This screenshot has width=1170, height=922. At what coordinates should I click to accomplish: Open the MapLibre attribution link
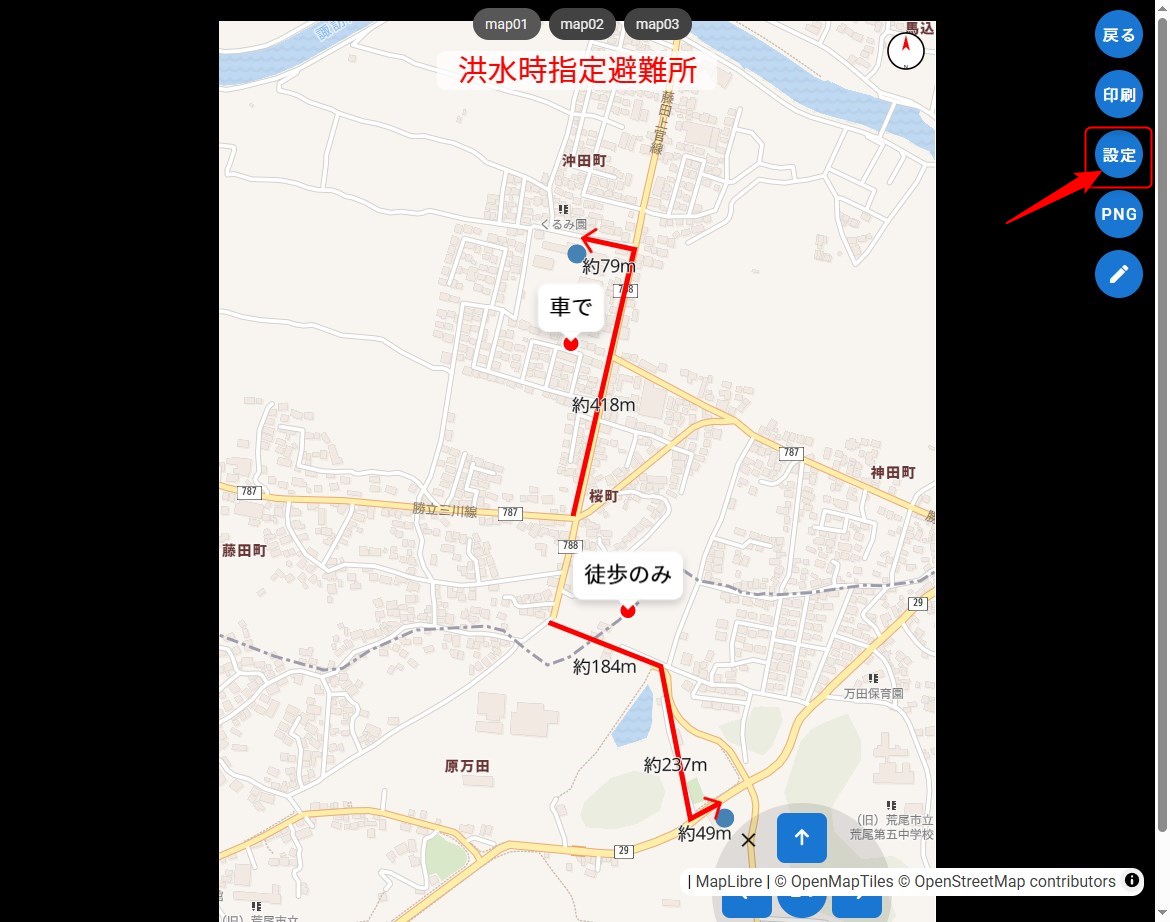pyautogui.click(x=730, y=882)
